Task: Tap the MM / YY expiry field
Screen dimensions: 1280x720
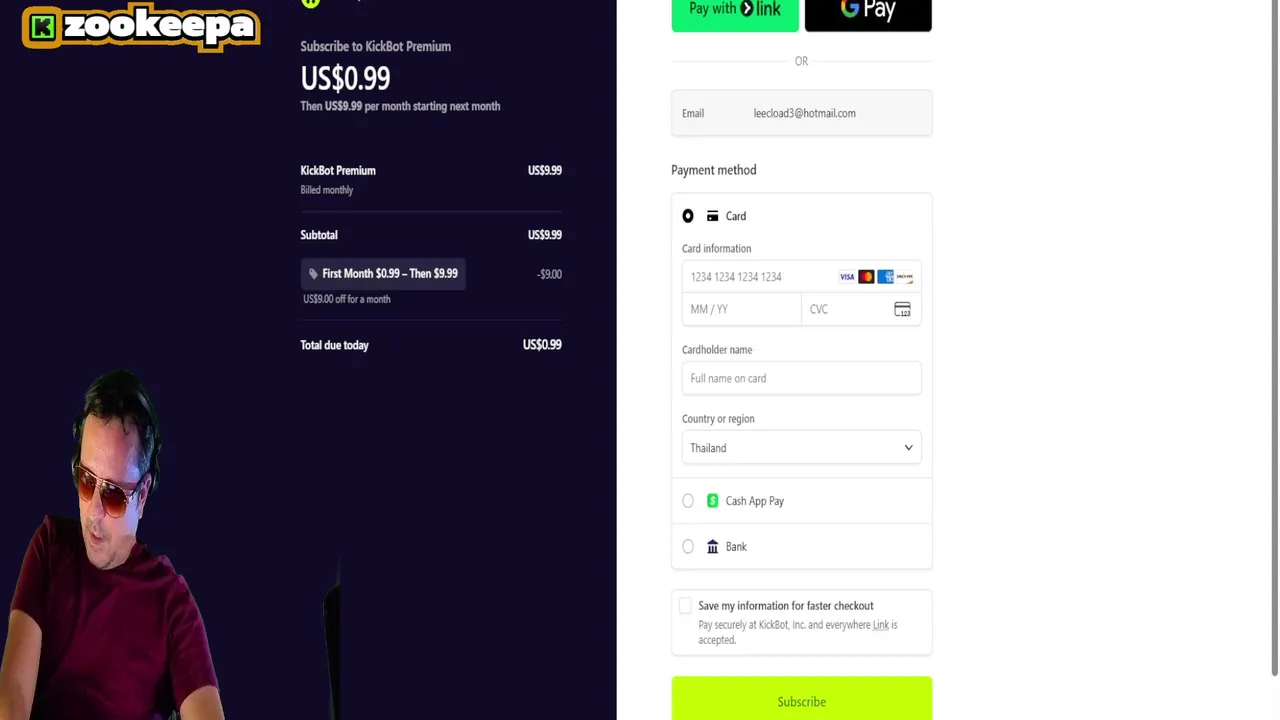Action: point(741,309)
